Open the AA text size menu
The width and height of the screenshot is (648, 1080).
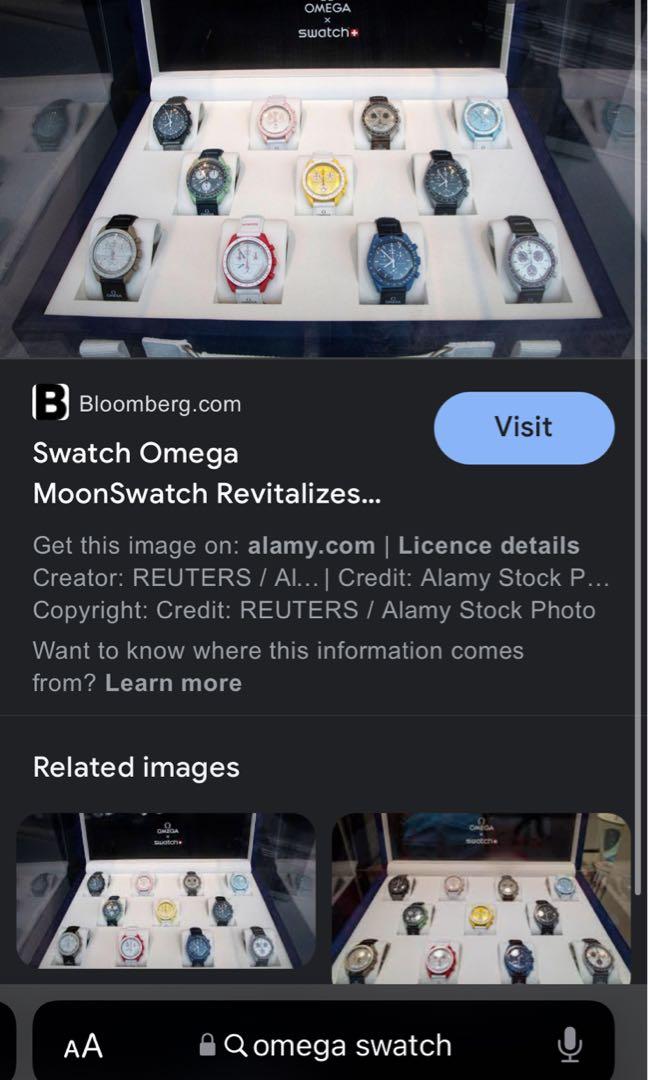83,1046
